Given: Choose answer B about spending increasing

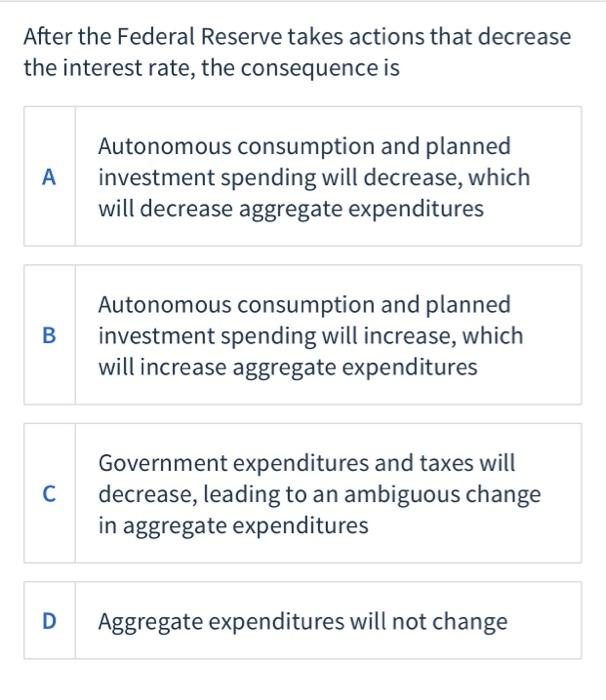Looking at the screenshot, I should pos(302,335).
